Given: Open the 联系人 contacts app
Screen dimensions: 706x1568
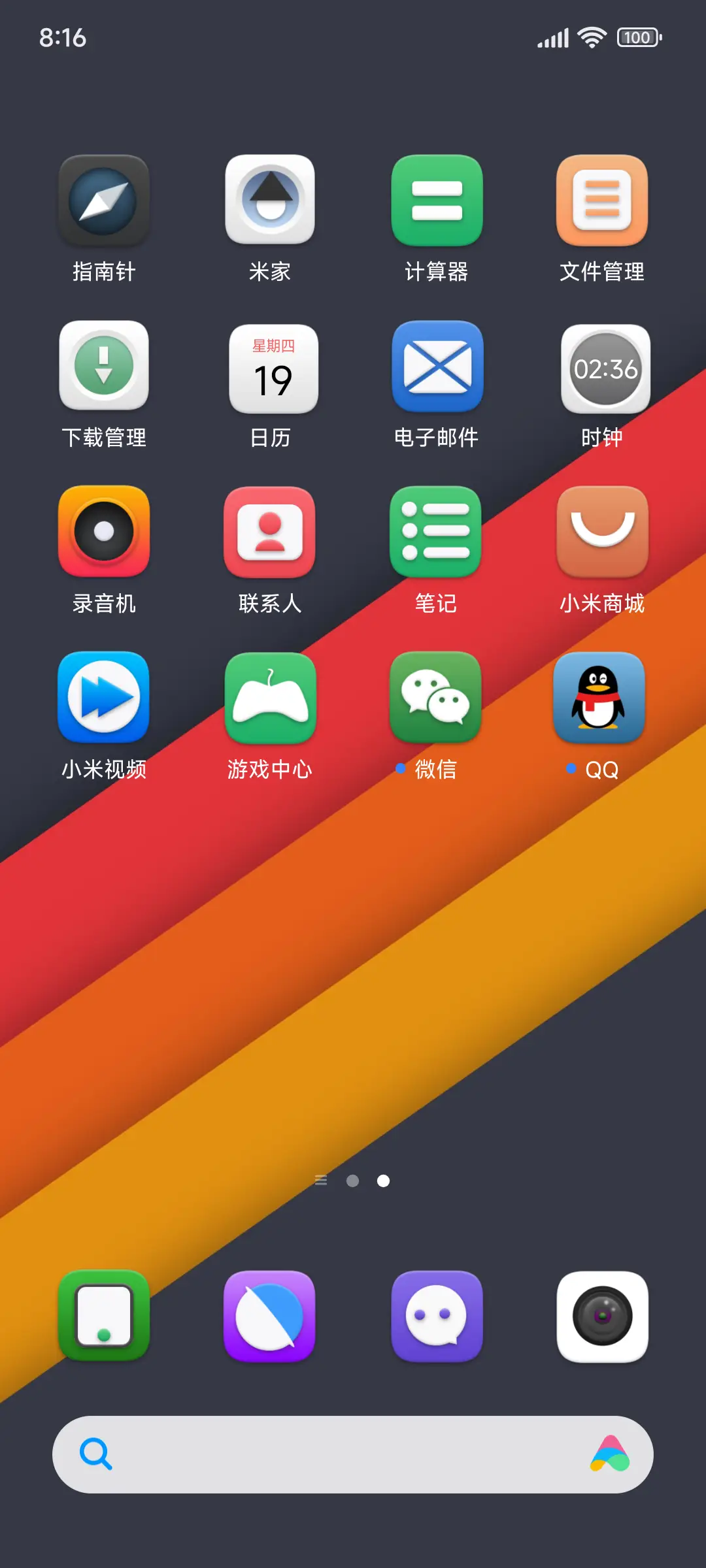Looking at the screenshot, I should [271, 534].
